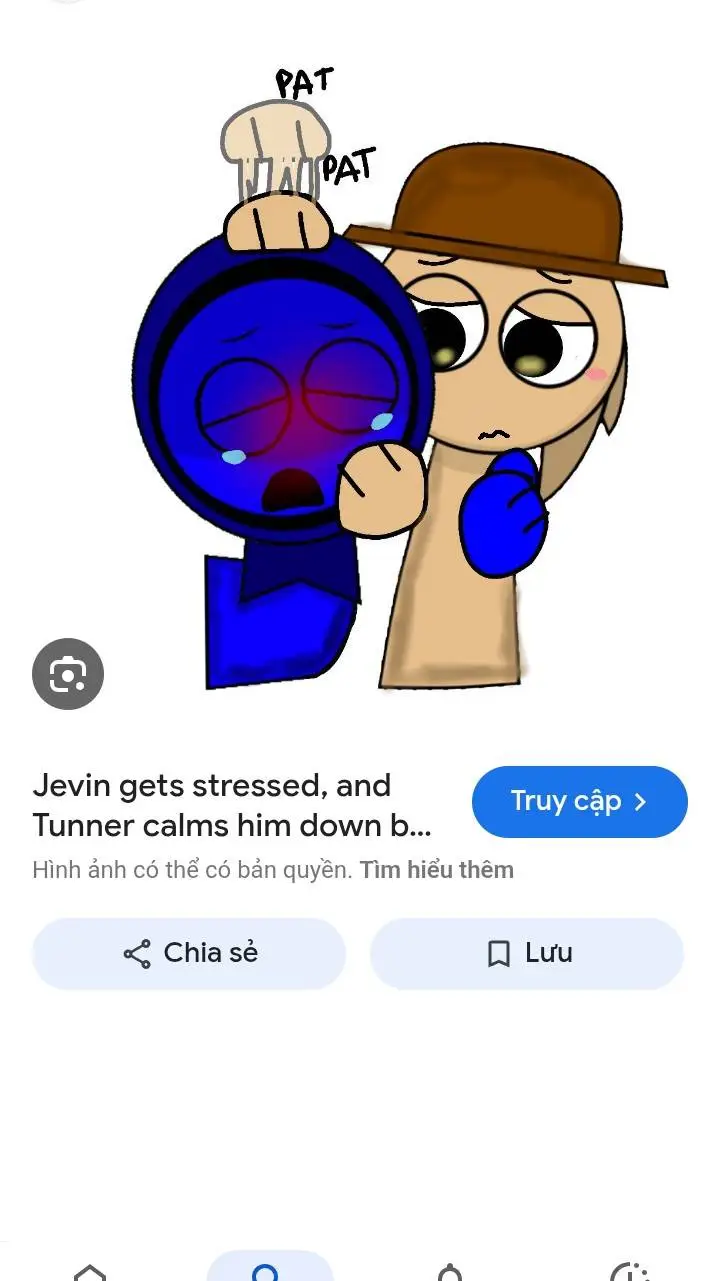Open Google Lens to search this image
Image resolution: width=720 pixels, height=1281 pixels.
click(x=68, y=674)
